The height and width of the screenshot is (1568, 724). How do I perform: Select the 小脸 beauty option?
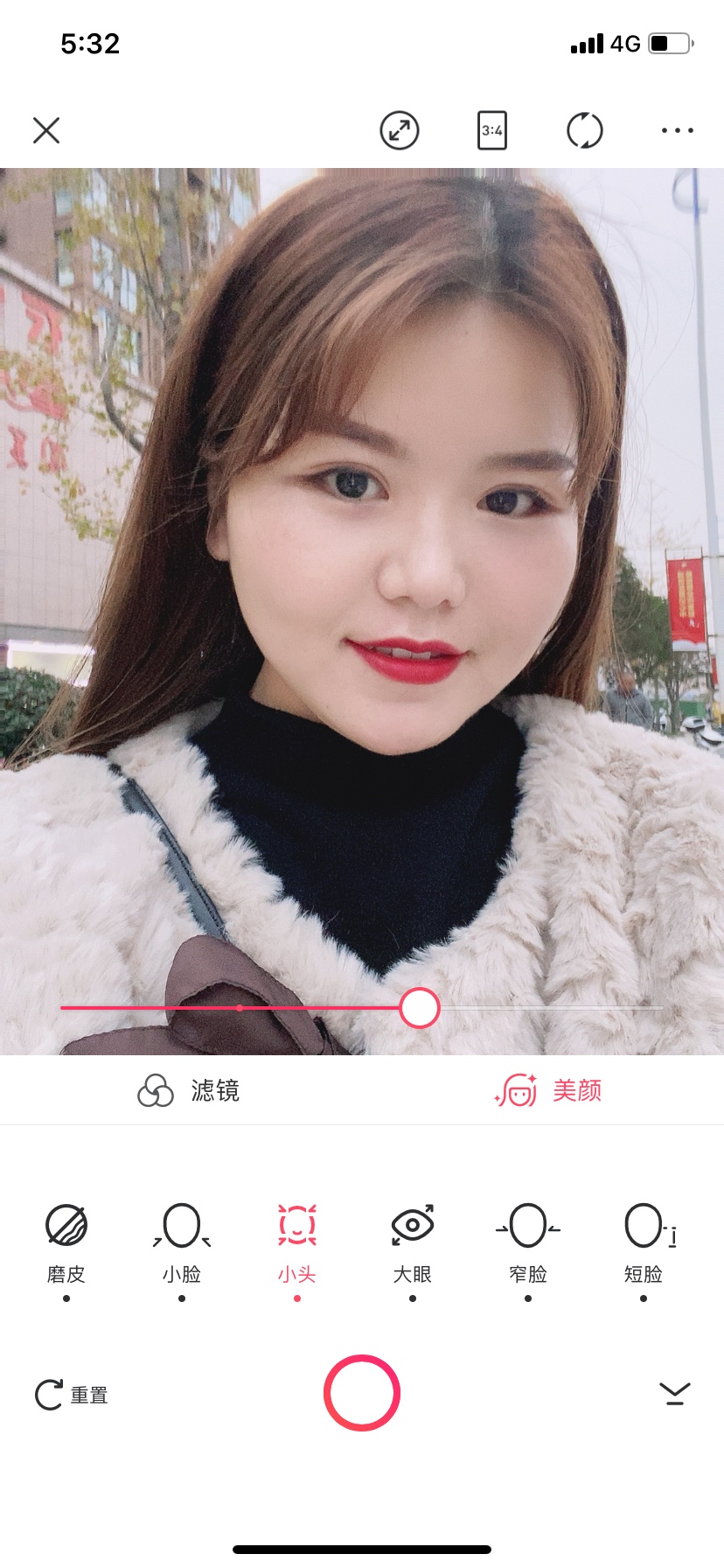[182, 1242]
